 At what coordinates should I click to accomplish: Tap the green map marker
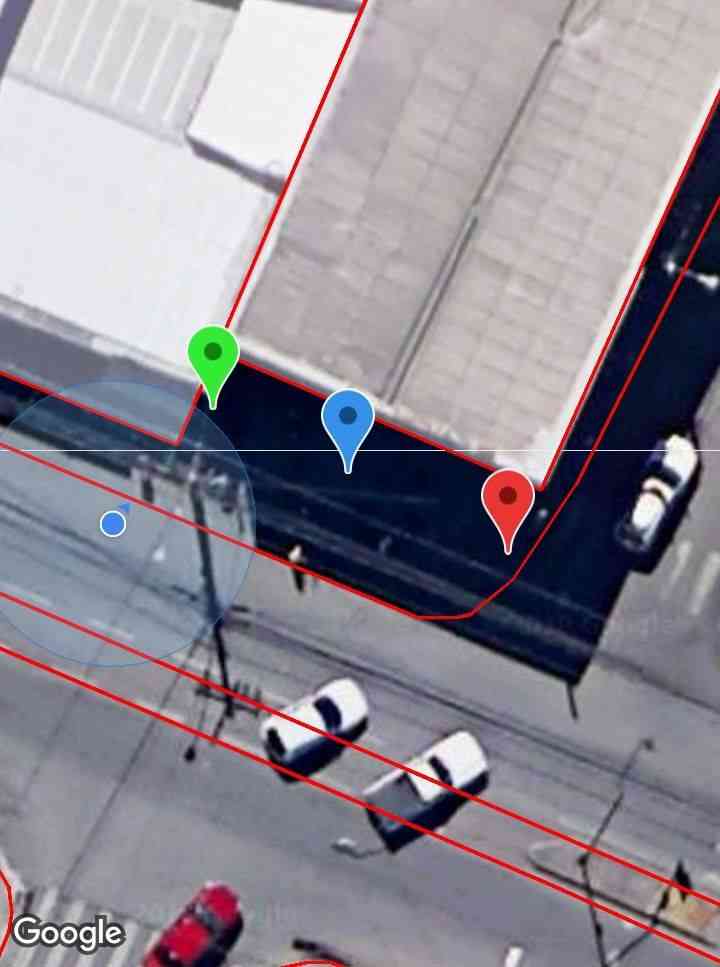coord(213,357)
